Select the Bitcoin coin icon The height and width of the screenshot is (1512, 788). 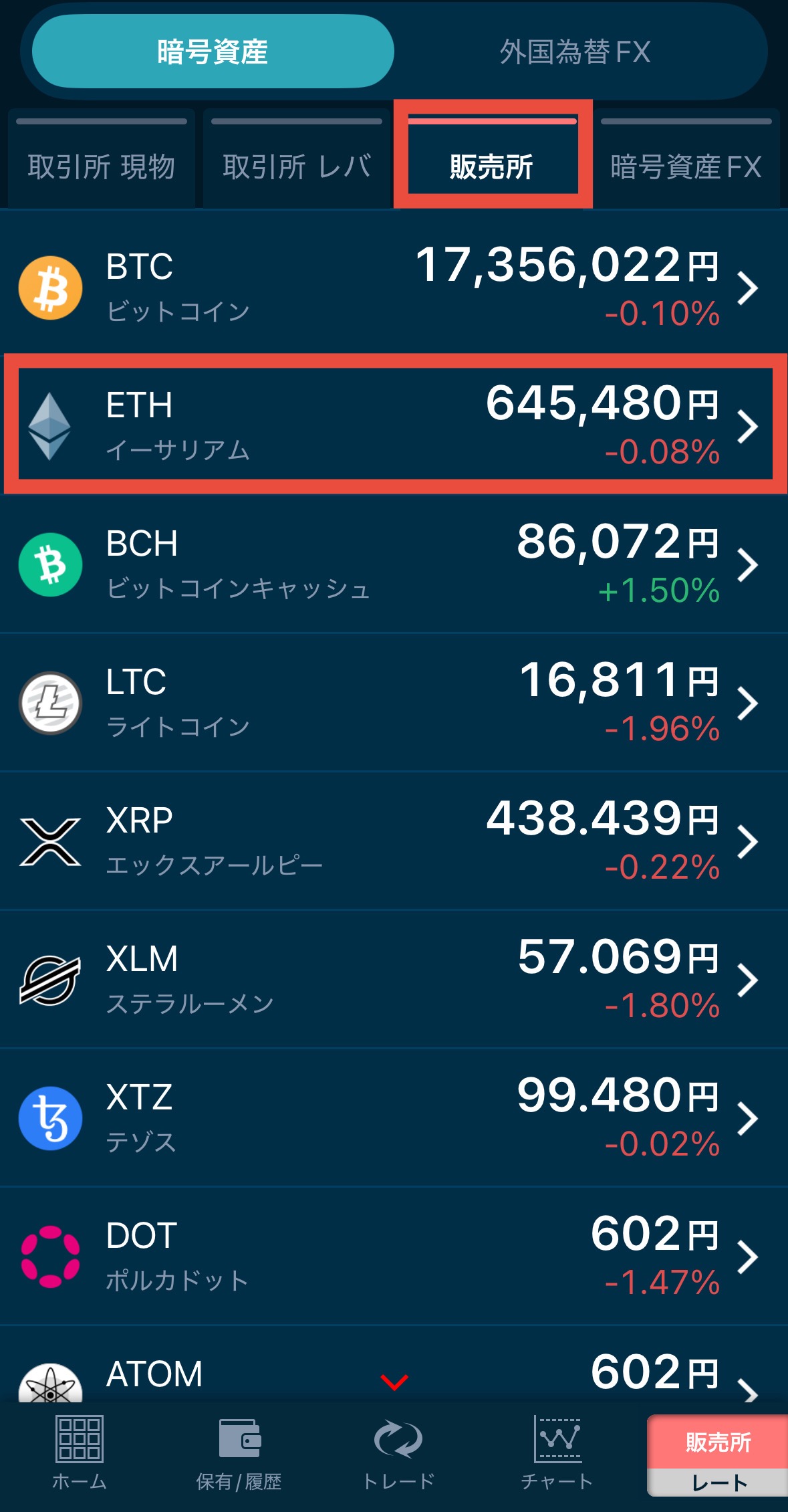[50, 286]
